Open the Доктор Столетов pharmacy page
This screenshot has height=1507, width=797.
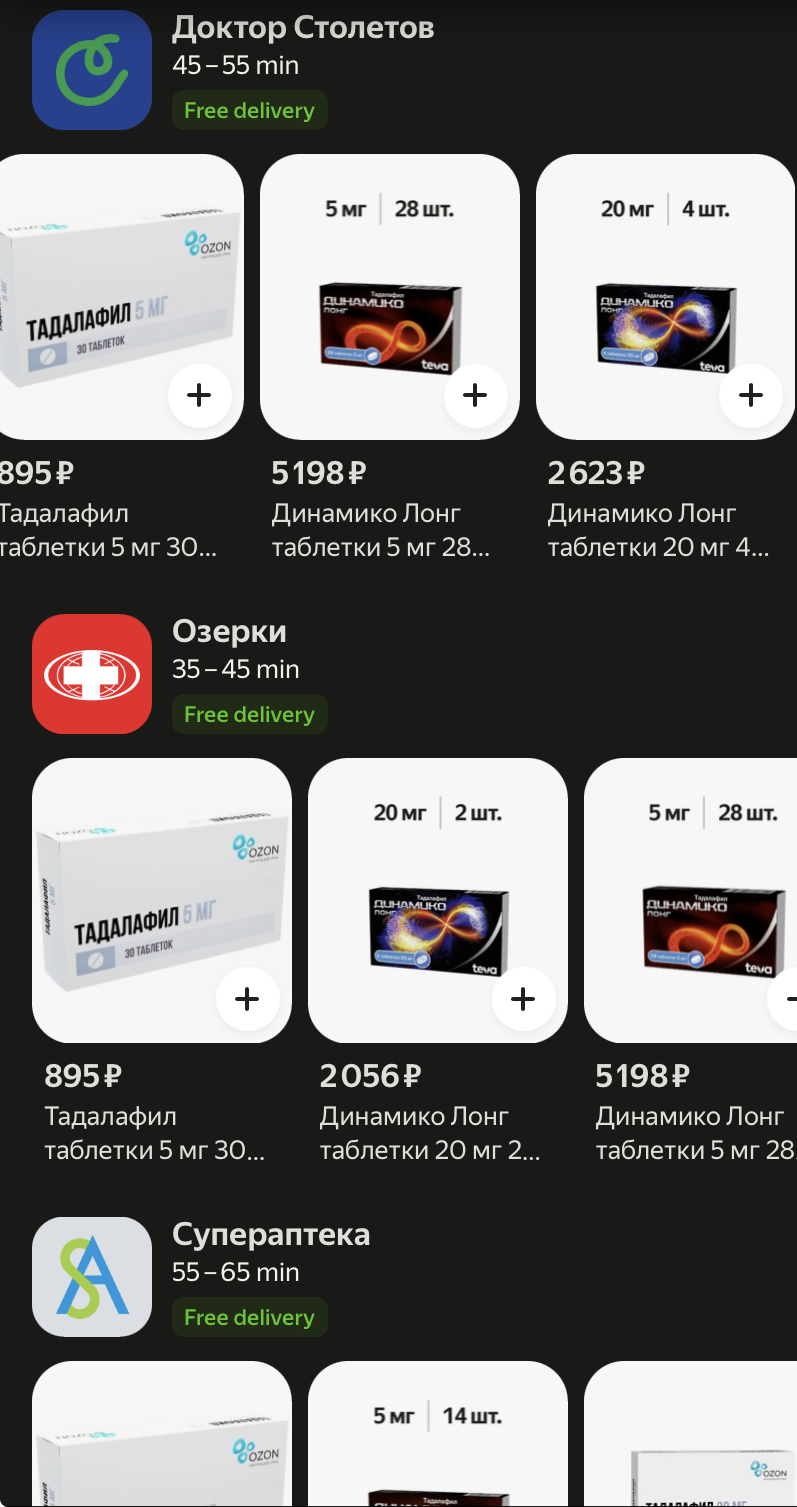pyautogui.click(x=302, y=28)
